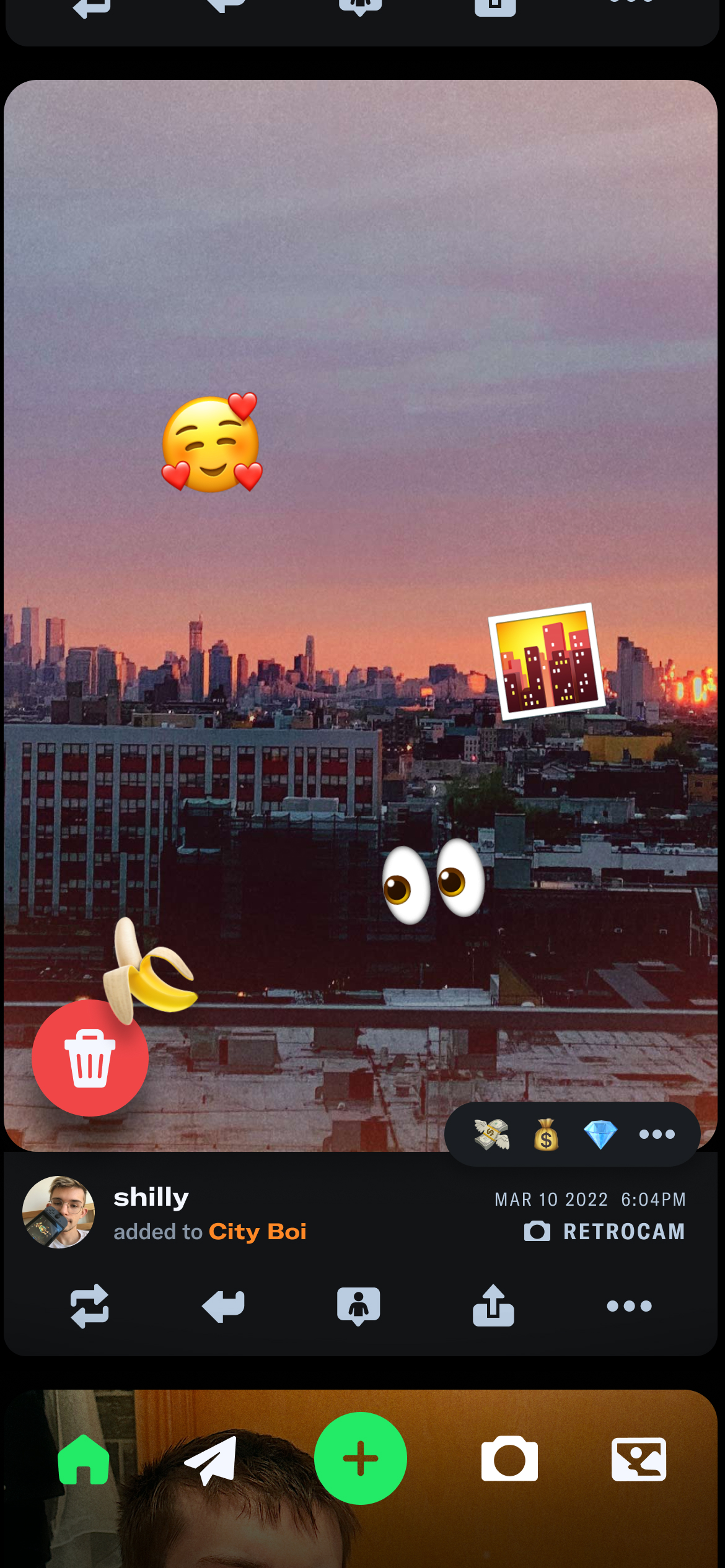Screen dimensions: 725x1568
Task: Open the City Boi album link
Action: (257, 1232)
